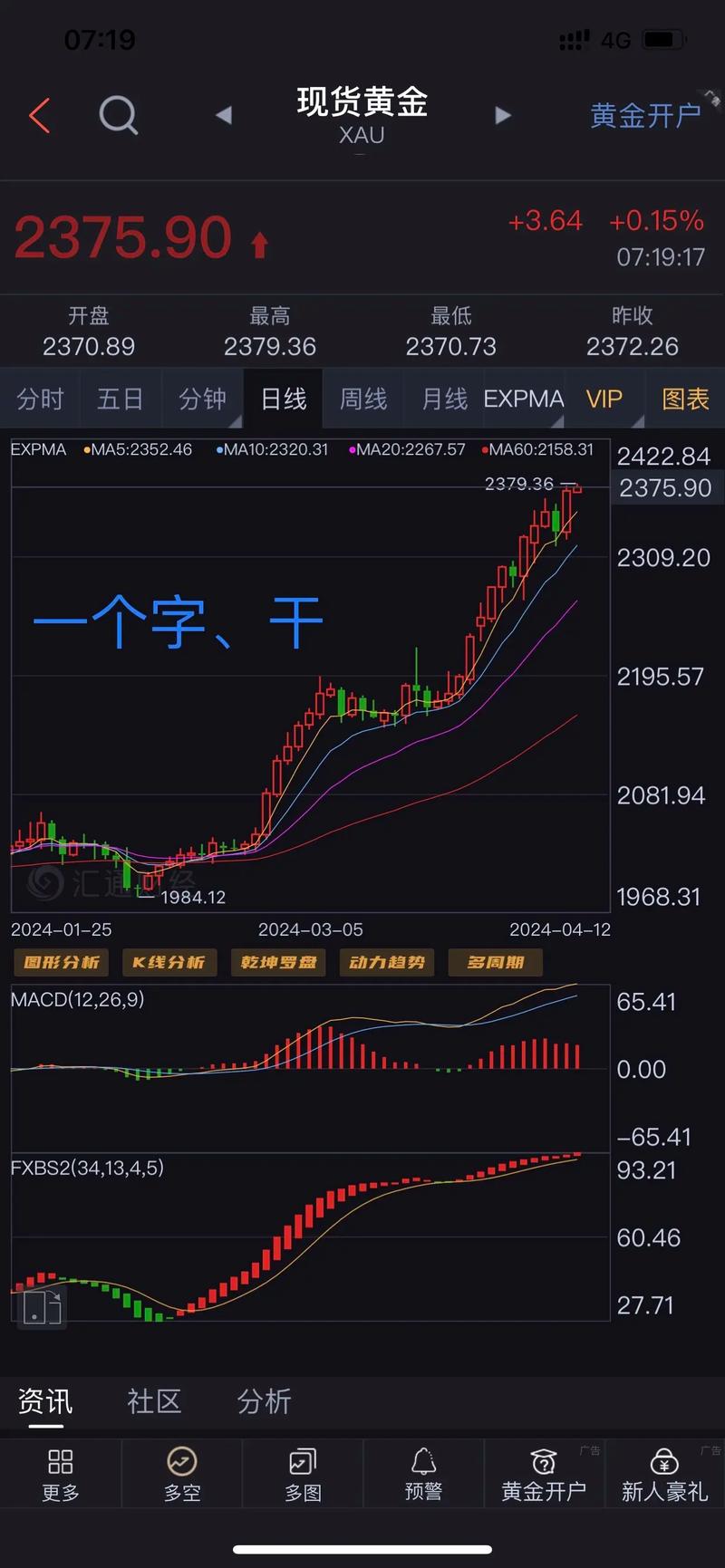Toggle the EXPMA indicator overlay
Viewport: 725px width, 1568px height.
[x=523, y=399]
